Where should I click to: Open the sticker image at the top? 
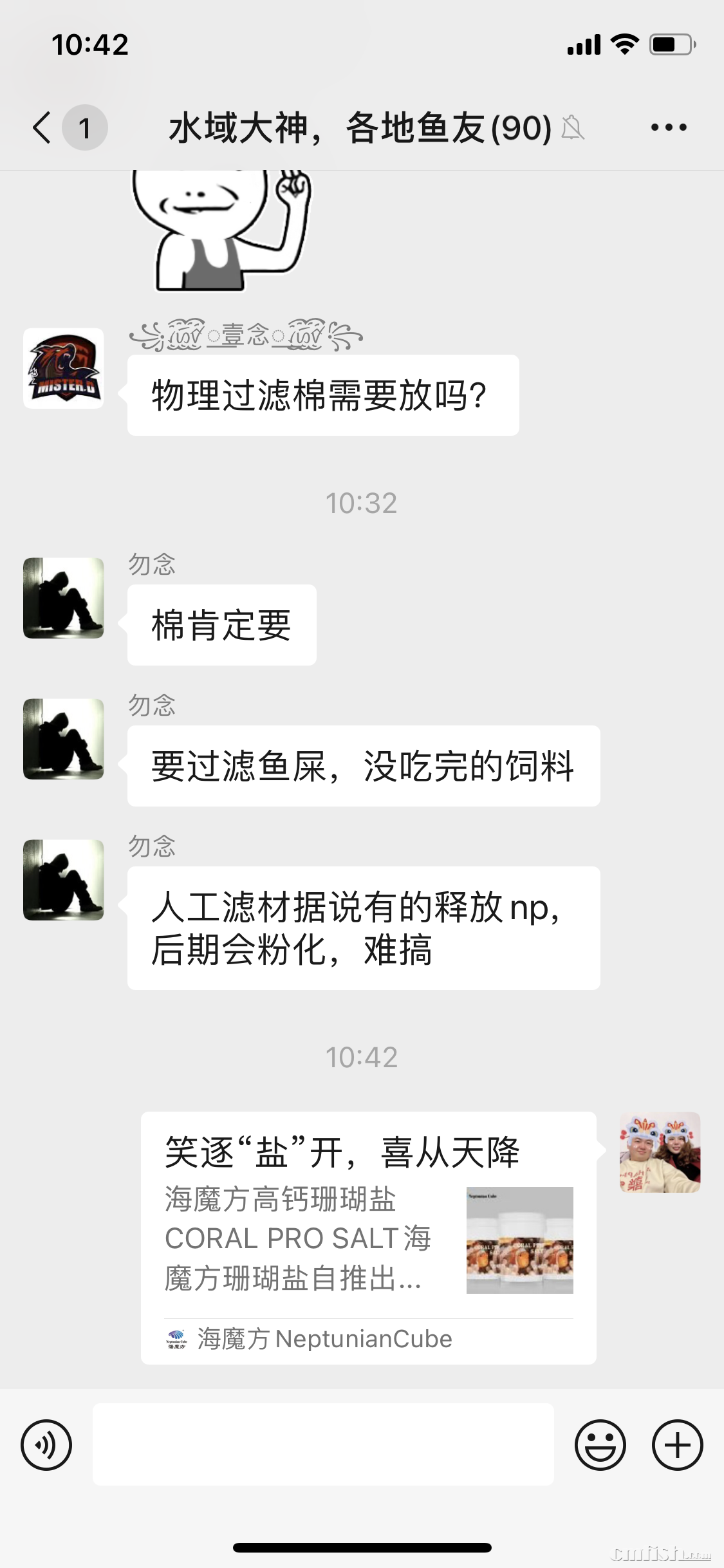pos(222,229)
